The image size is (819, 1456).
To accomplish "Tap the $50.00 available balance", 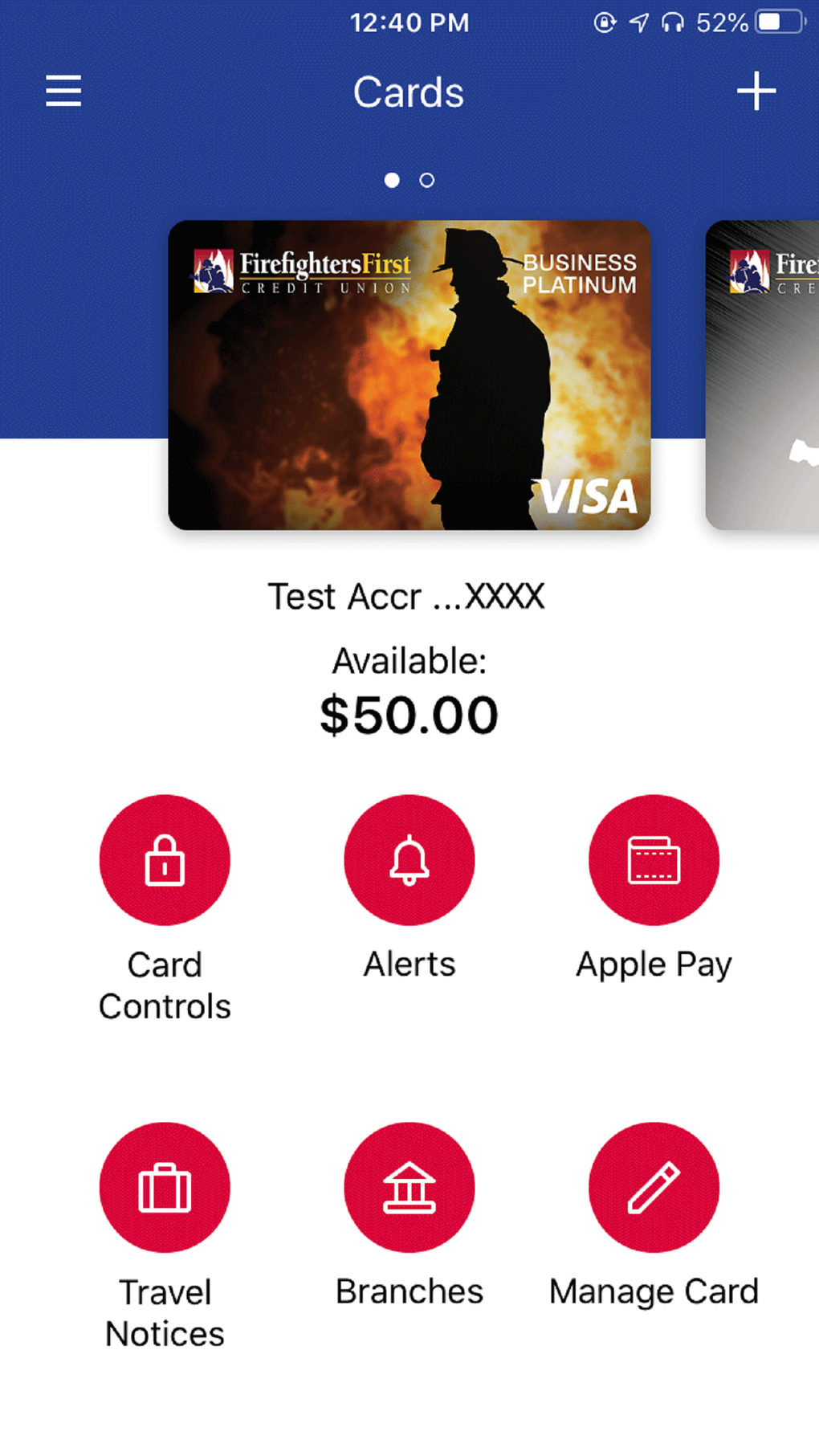I will [x=409, y=715].
